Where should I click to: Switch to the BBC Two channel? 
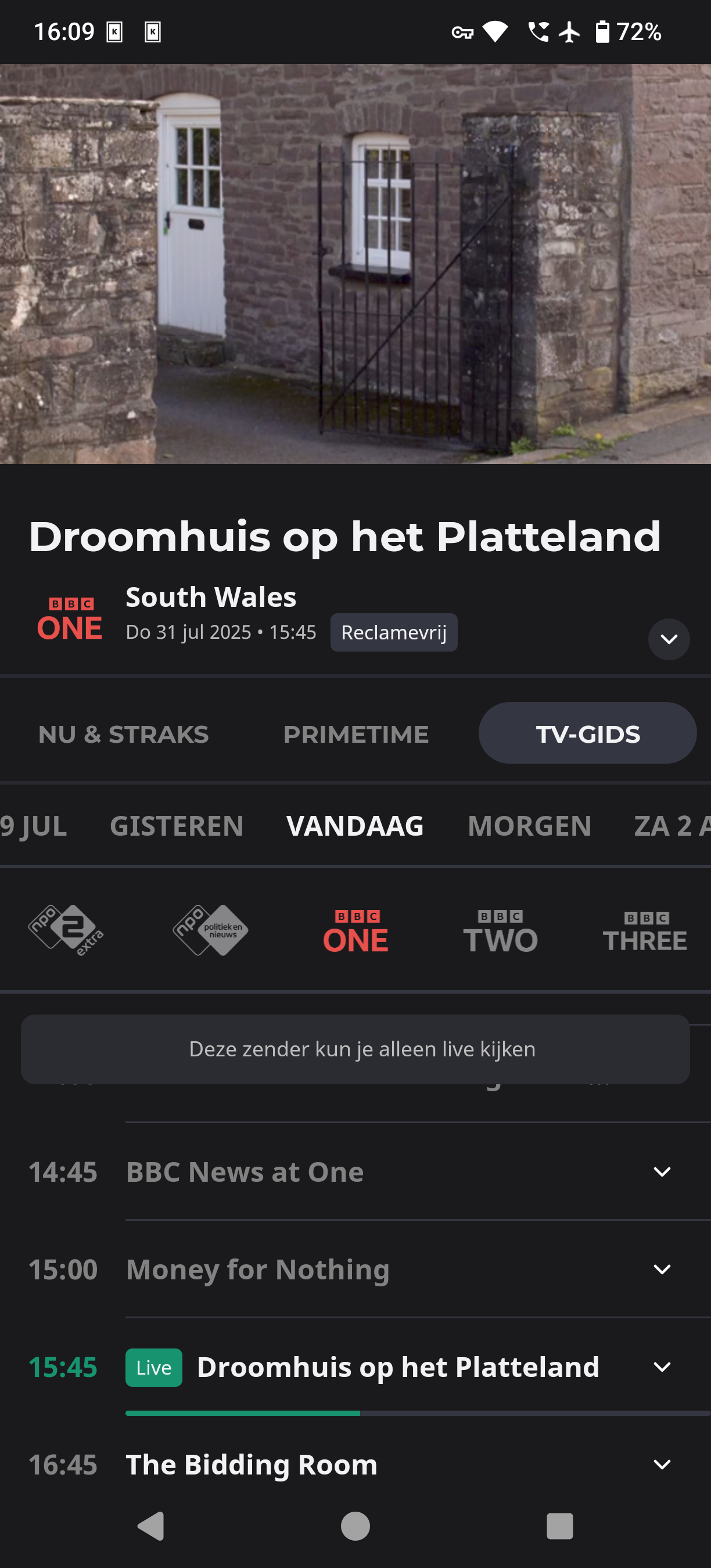500,932
